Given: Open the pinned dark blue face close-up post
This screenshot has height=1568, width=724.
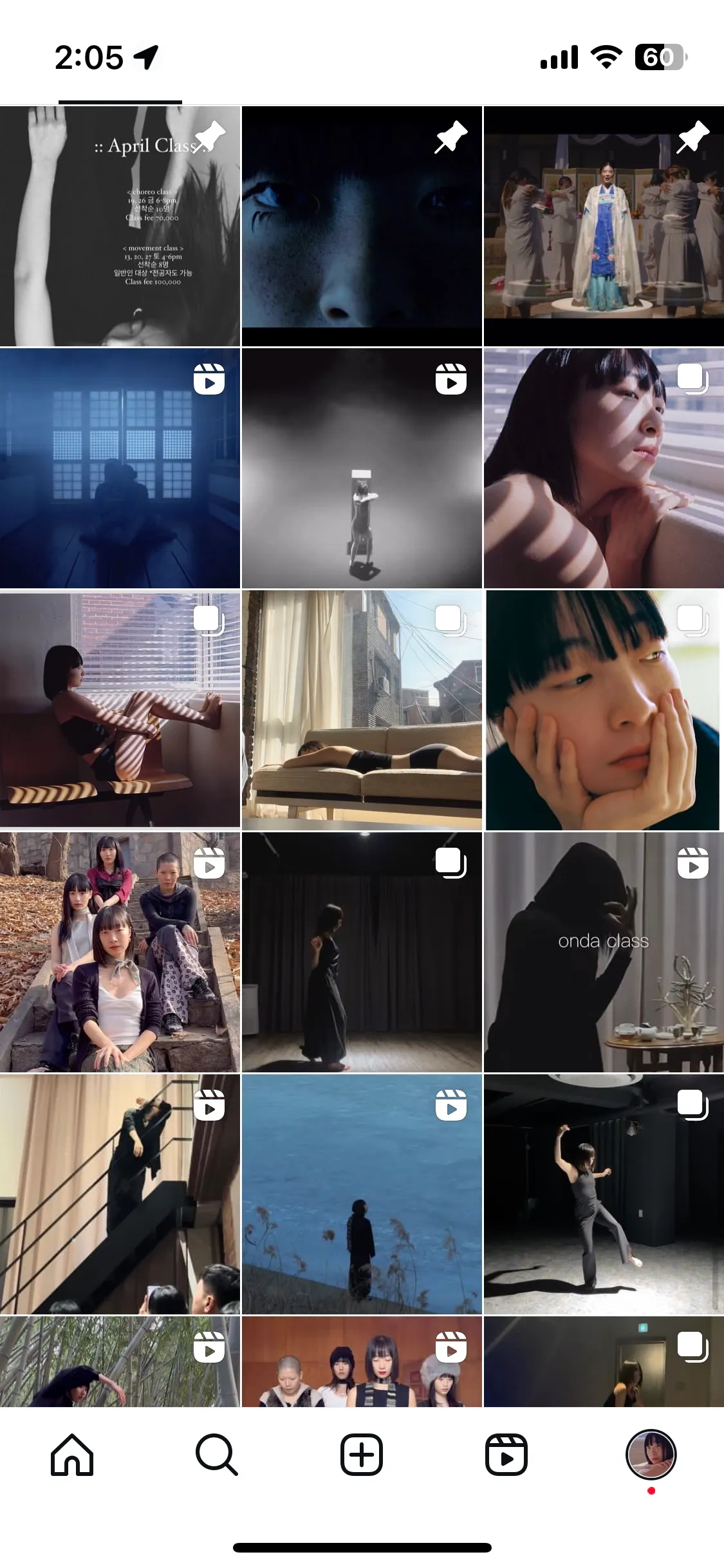Looking at the screenshot, I should 362,227.
